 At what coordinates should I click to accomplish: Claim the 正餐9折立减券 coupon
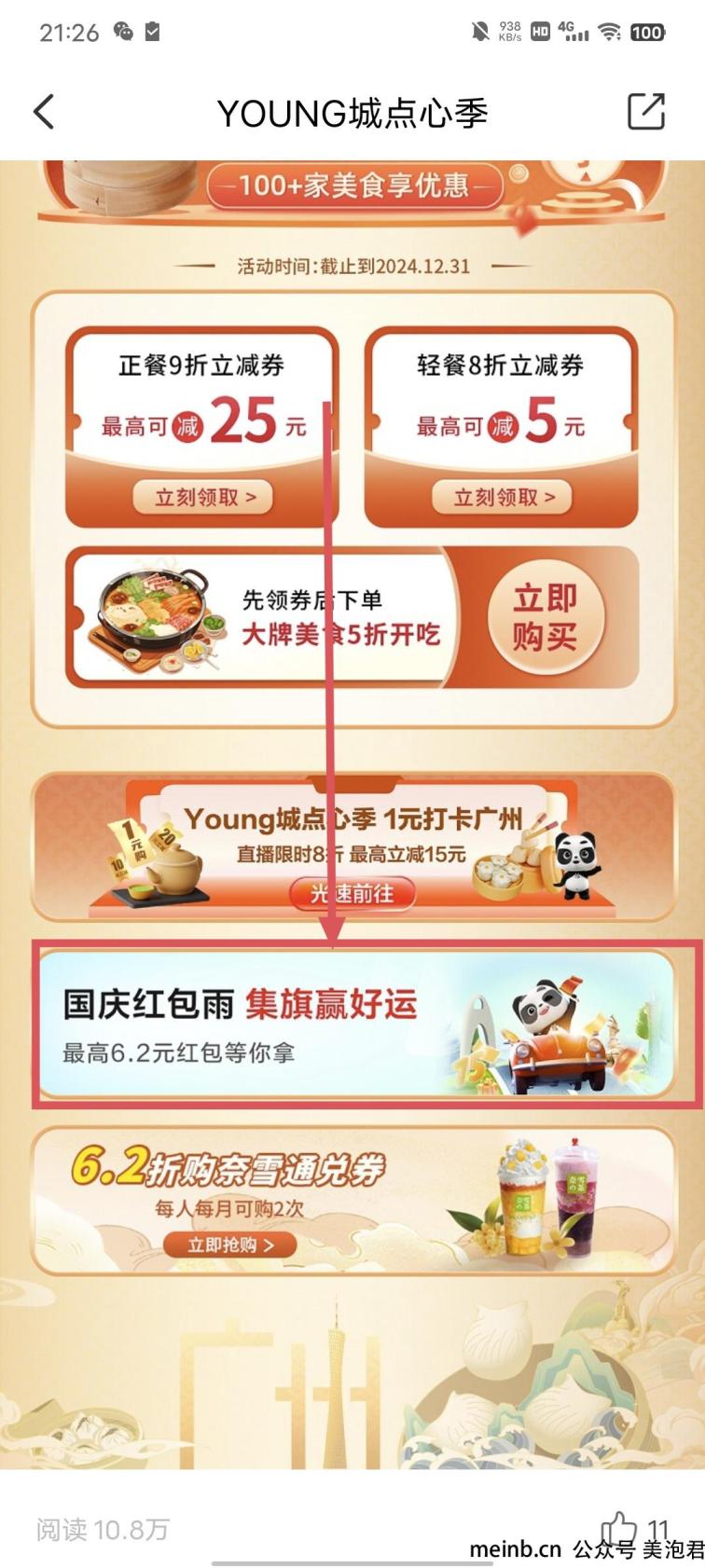point(202,497)
